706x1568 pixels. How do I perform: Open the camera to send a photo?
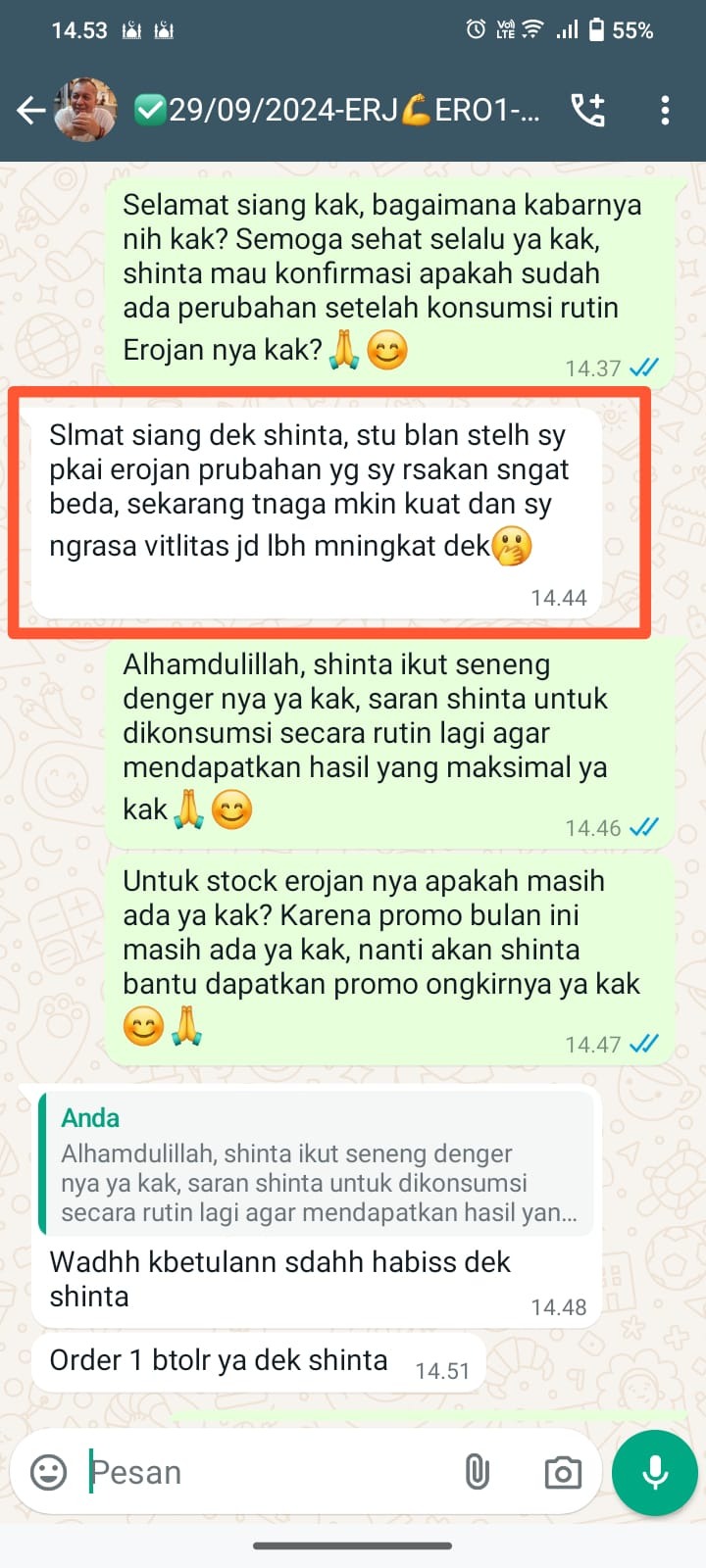point(563,1472)
